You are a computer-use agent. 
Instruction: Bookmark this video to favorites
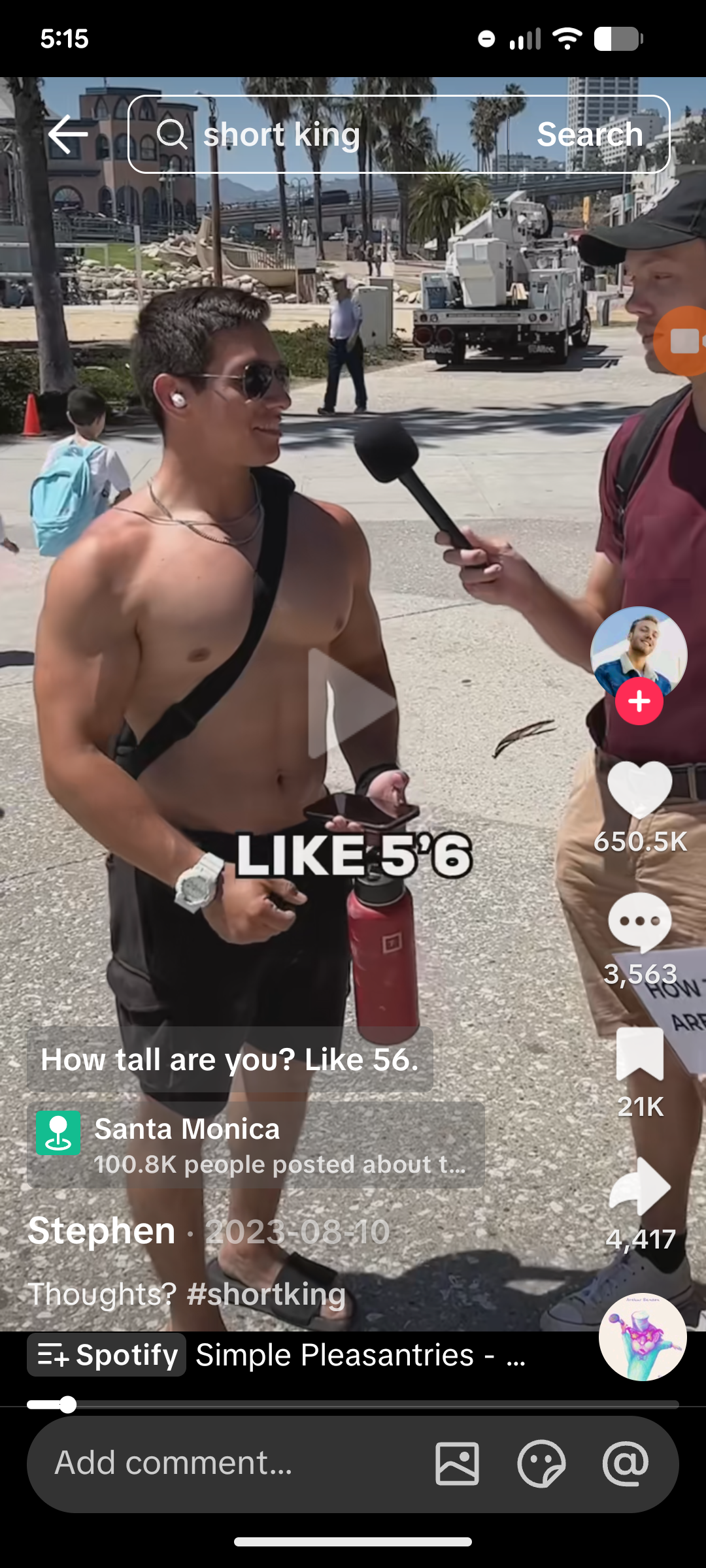click(x=639, y=1053)
